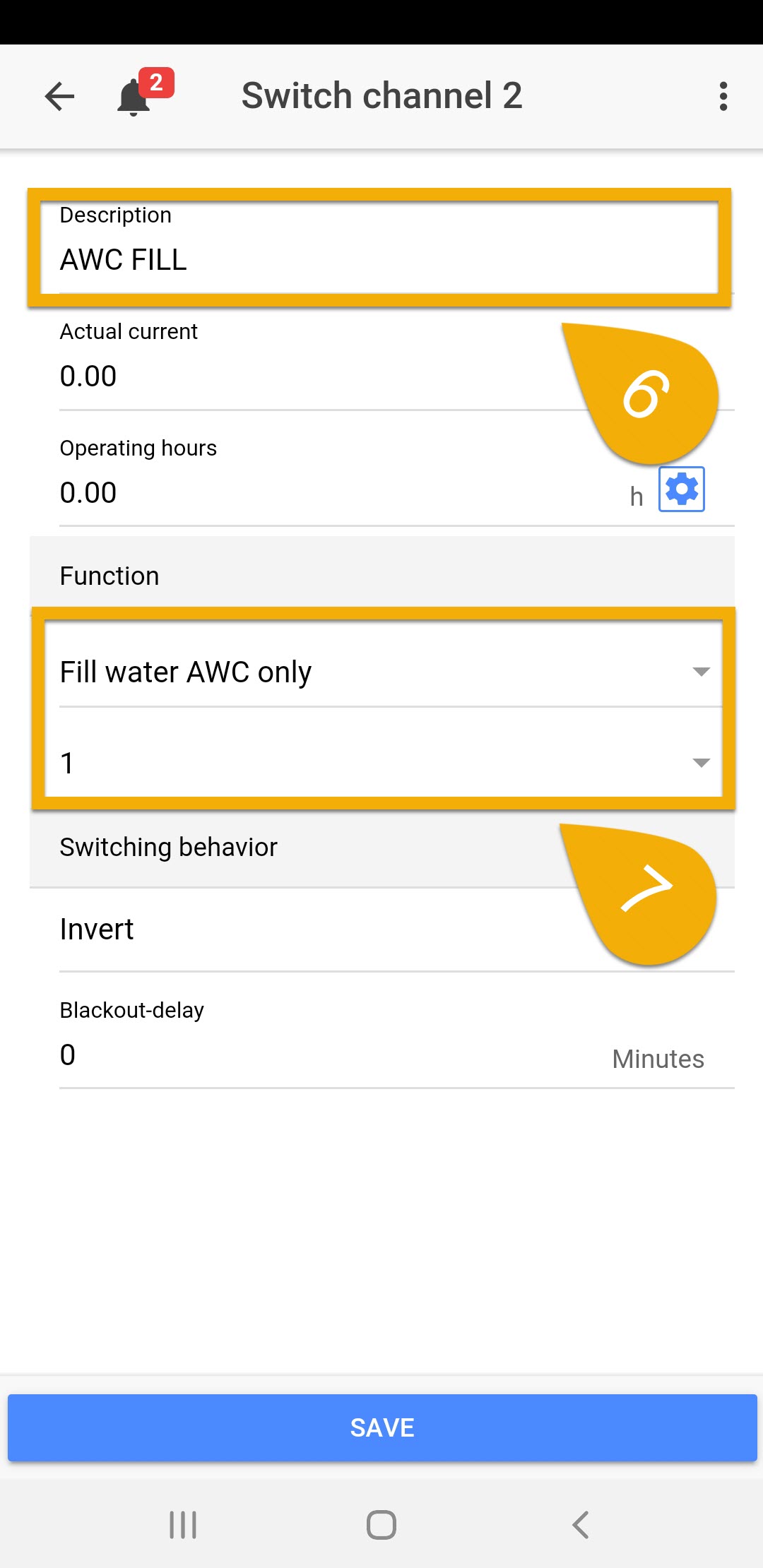Tap the back arrow to leave Switch channel 2
Viewport: 763px width, 1568px height.
[59, 96]
